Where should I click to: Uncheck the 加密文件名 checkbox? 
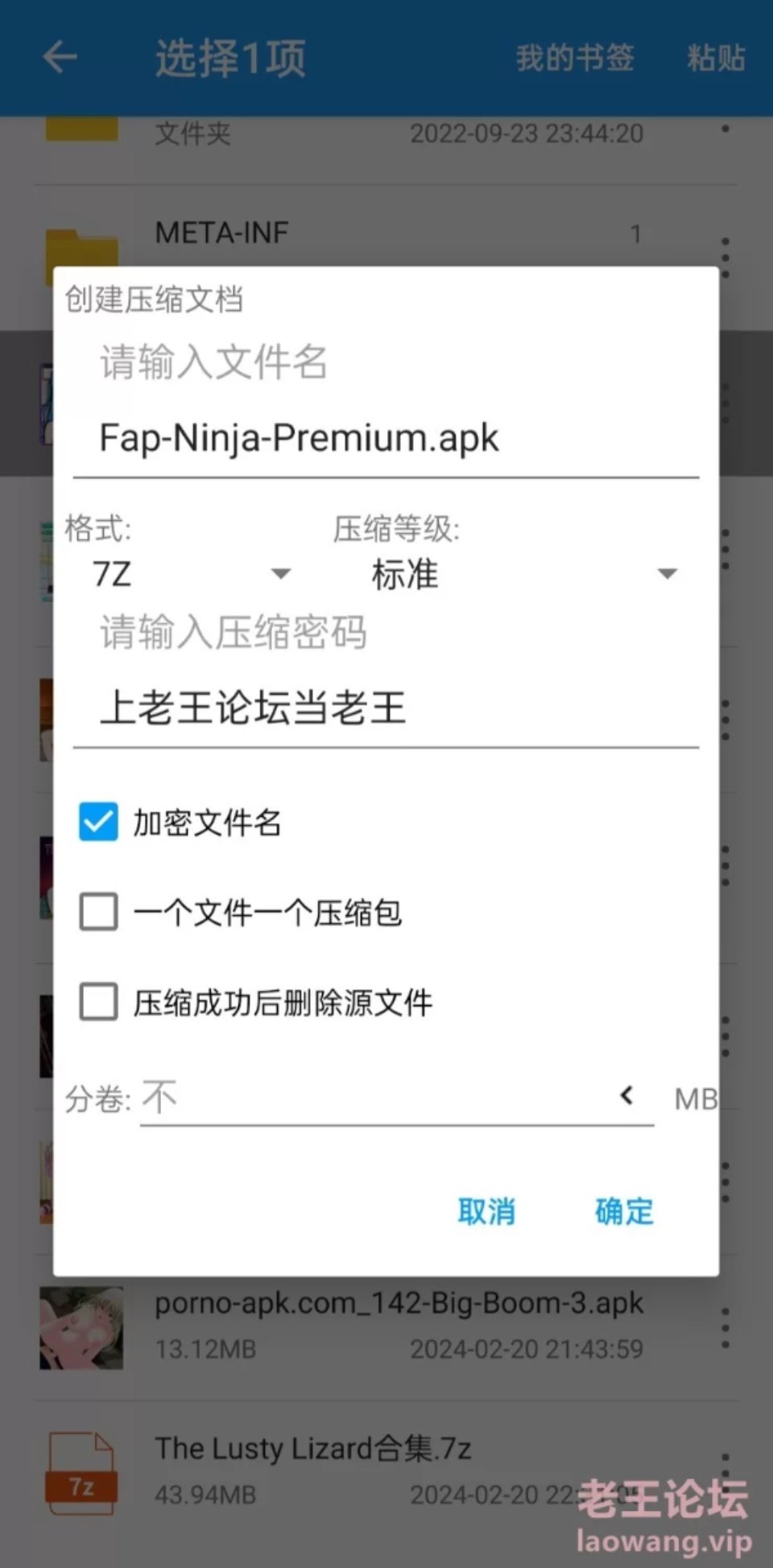coord(98,822)
